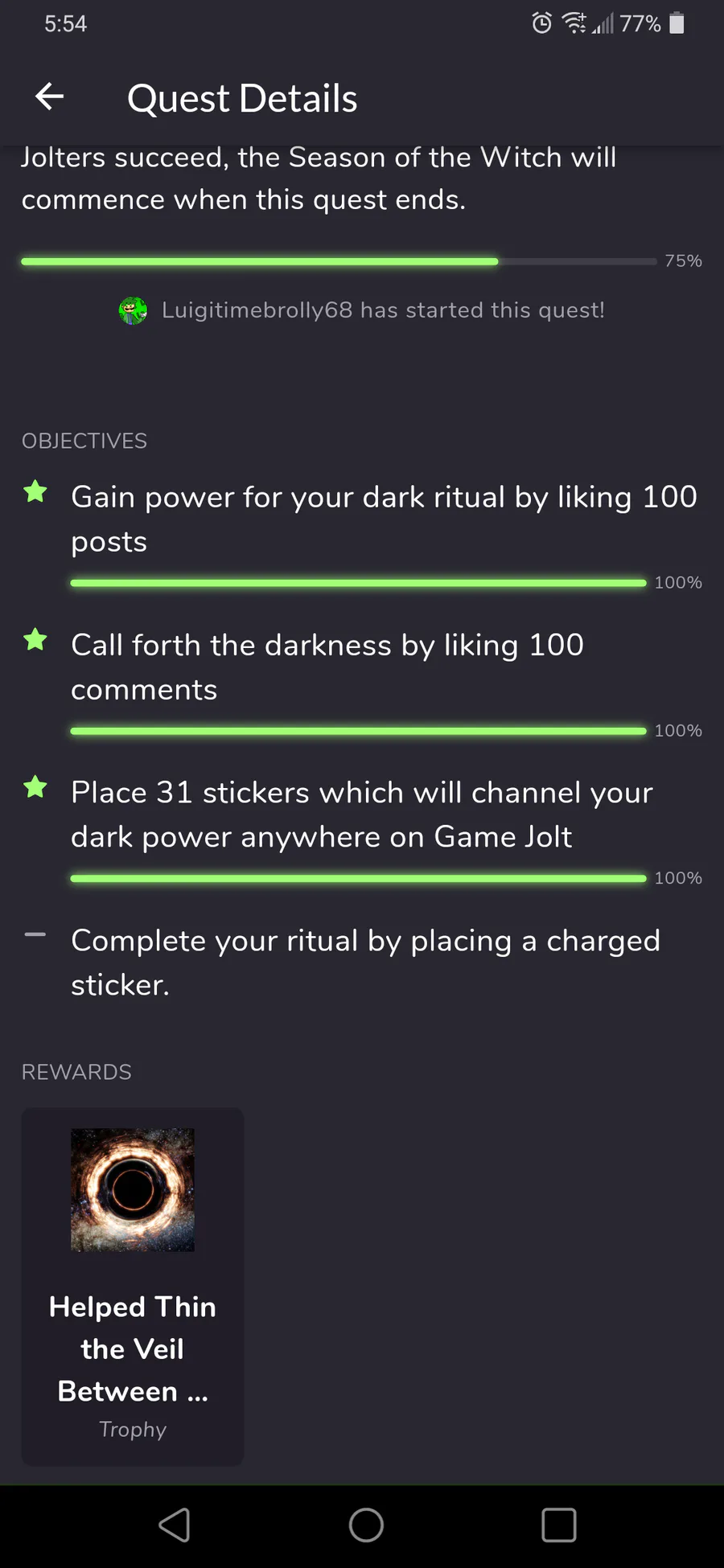Go back from Quest Details
The width and height of the screenshot is (724, 1568).
(50, 97)
